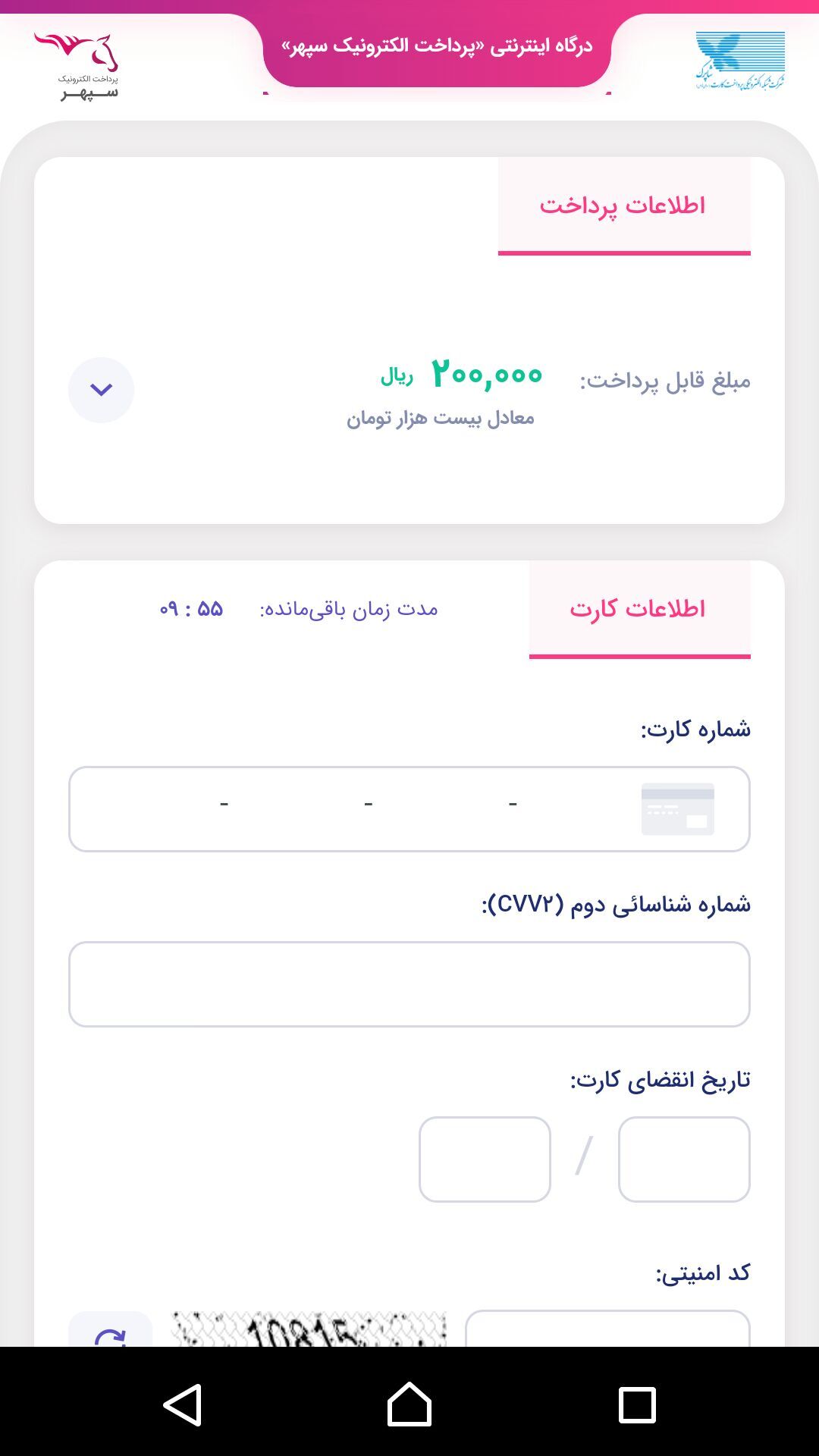Expand the payment amount details chevron

click(x=101, y=390)
